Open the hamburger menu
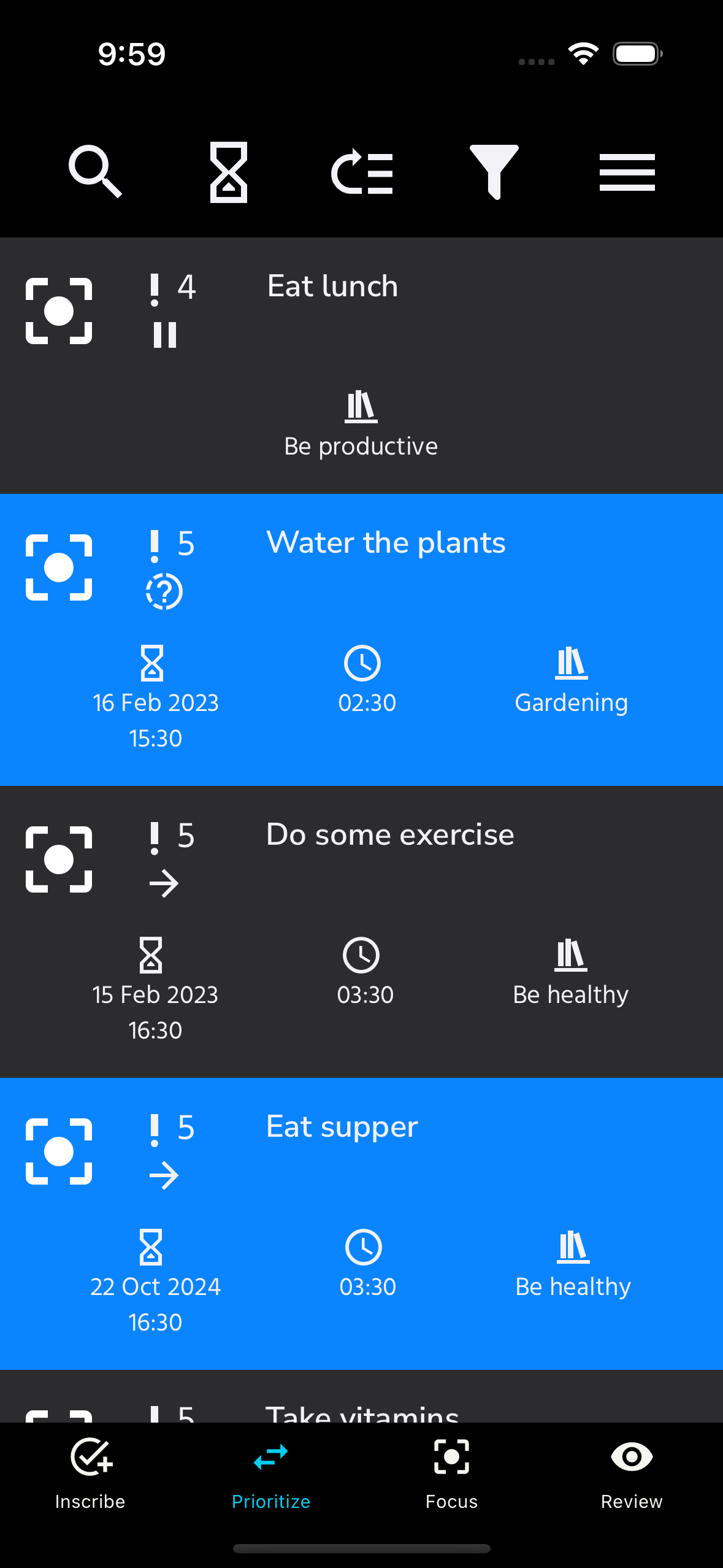The height and width of the screenshot is (1568, 723). pos(627,172)
